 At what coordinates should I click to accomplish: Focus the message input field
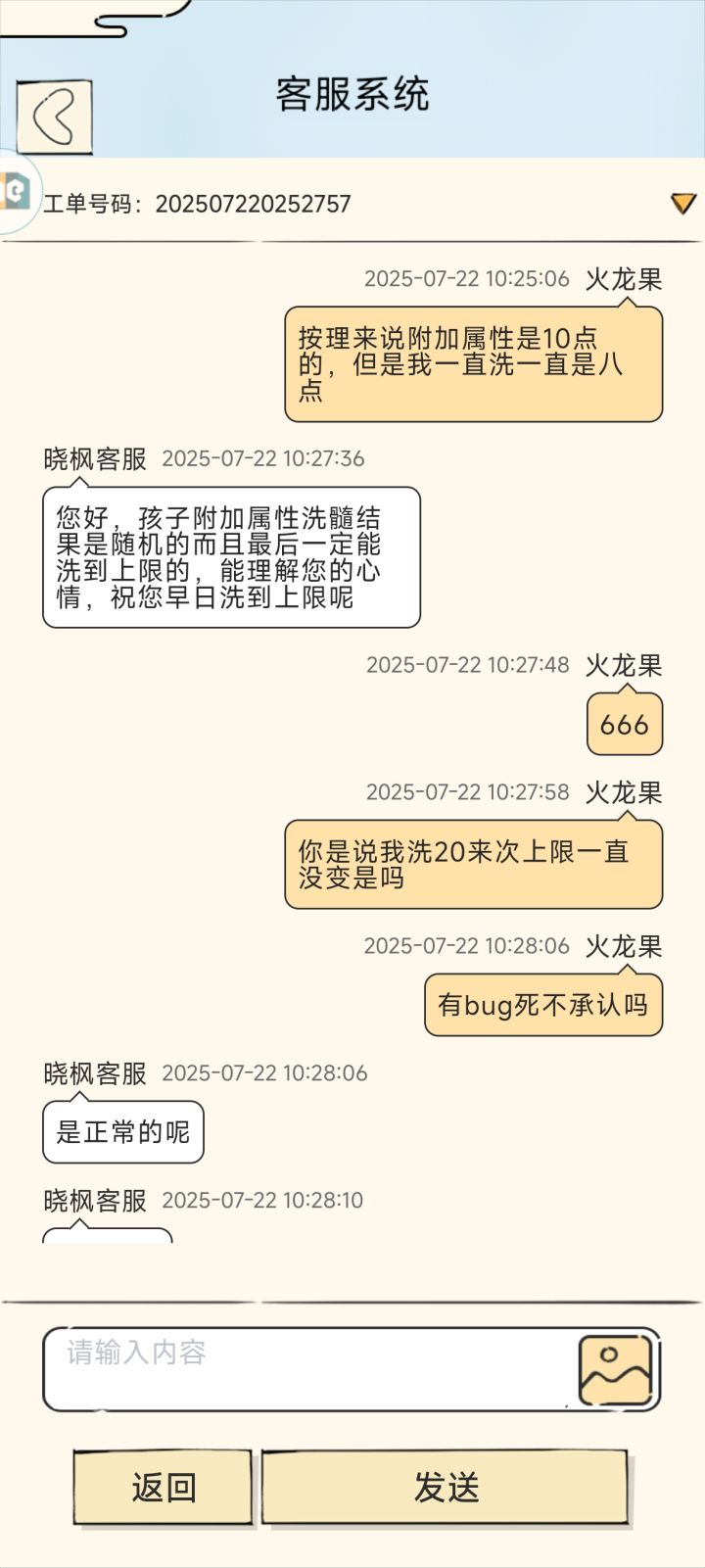(x=308, y=1368)
